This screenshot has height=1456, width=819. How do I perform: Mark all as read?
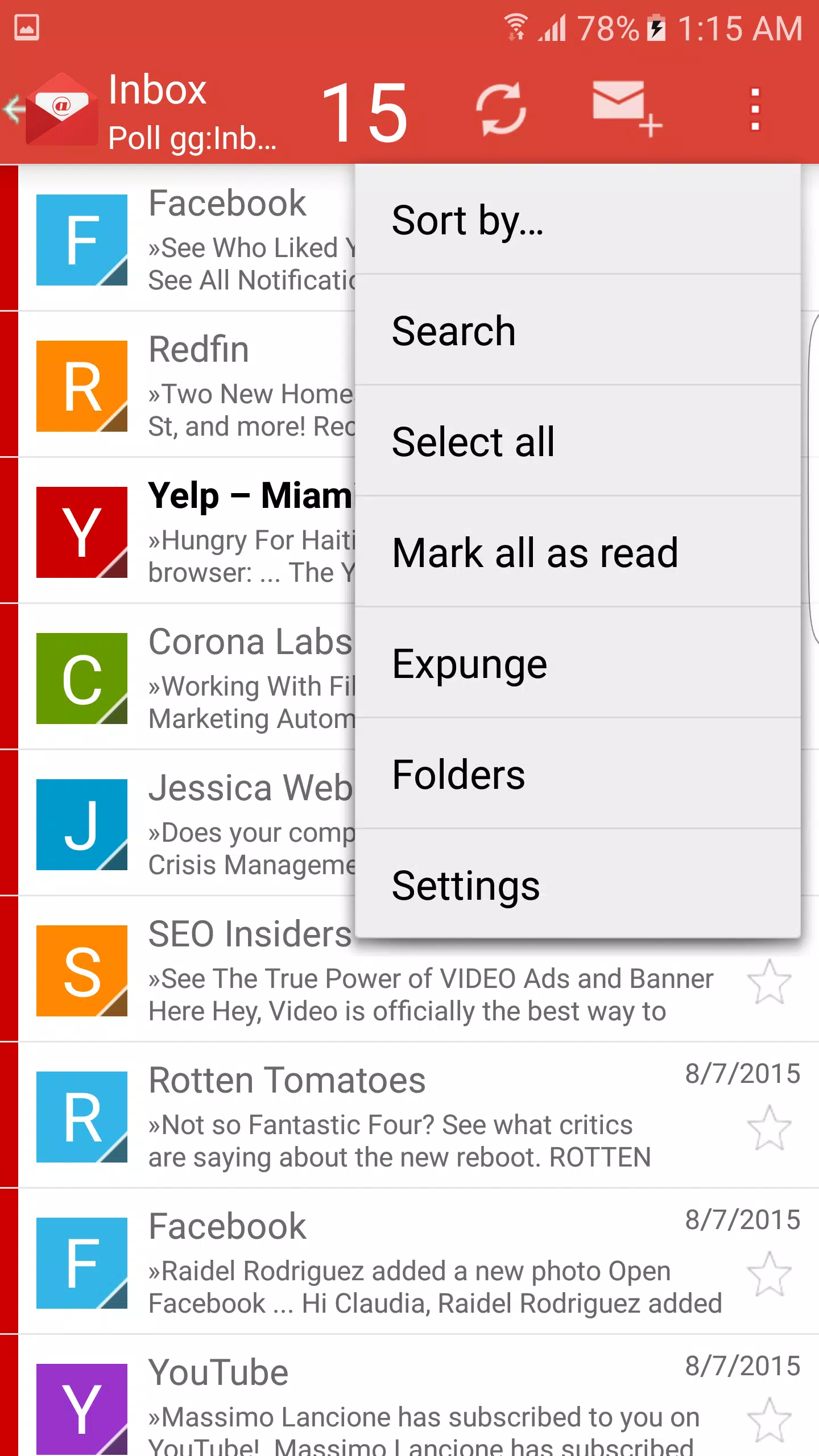pos(577,553)
